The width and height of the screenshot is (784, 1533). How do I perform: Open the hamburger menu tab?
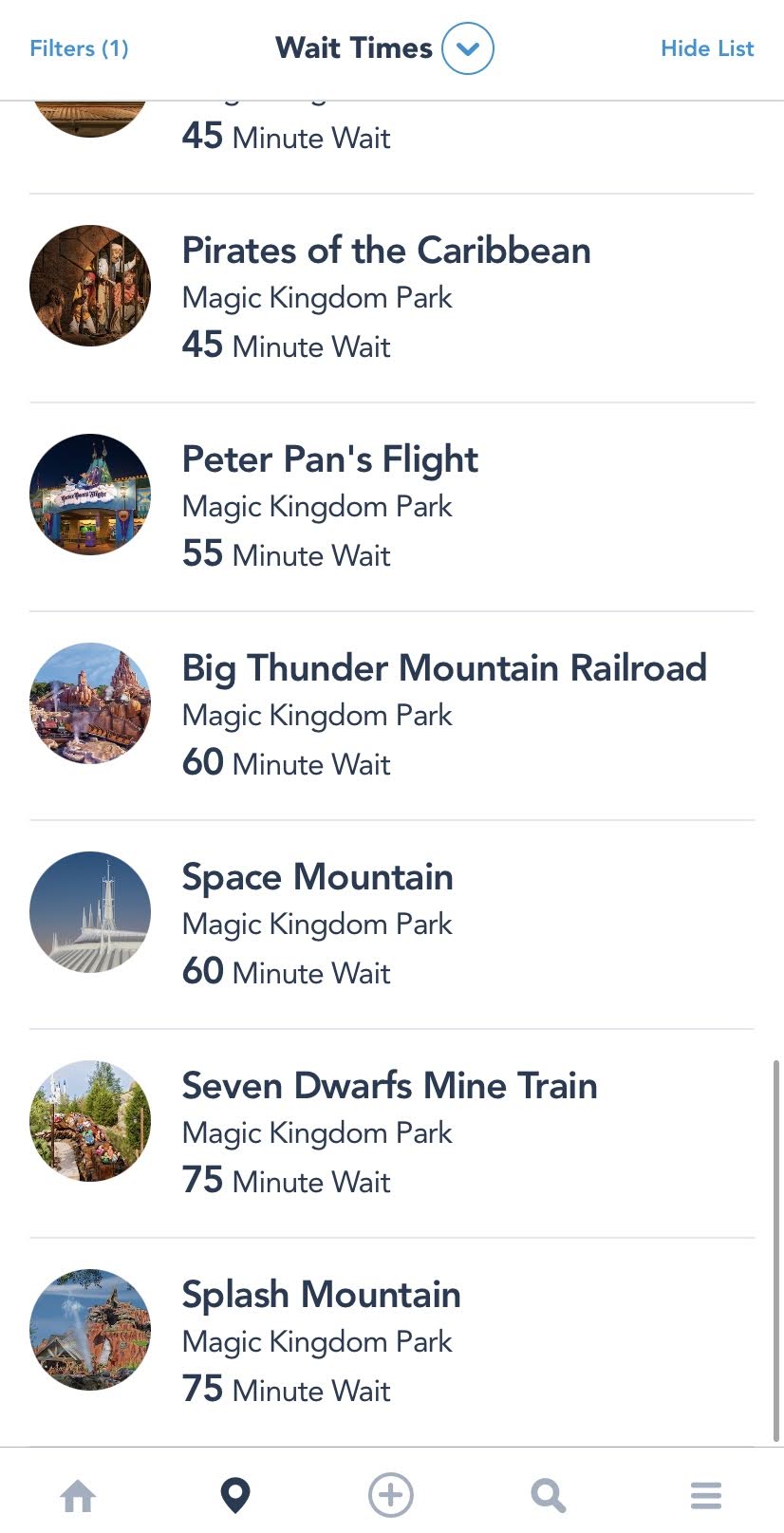(705, 1496)
